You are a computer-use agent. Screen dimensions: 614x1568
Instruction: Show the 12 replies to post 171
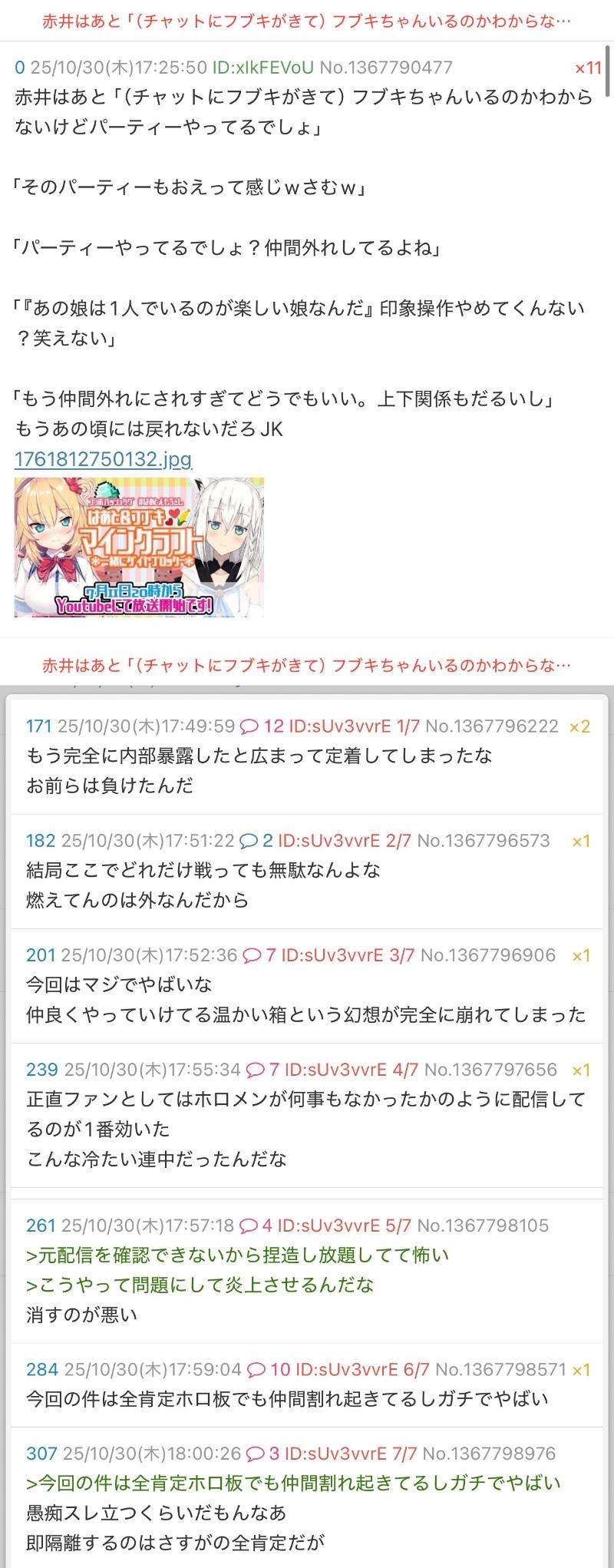[x=262, y=726]
